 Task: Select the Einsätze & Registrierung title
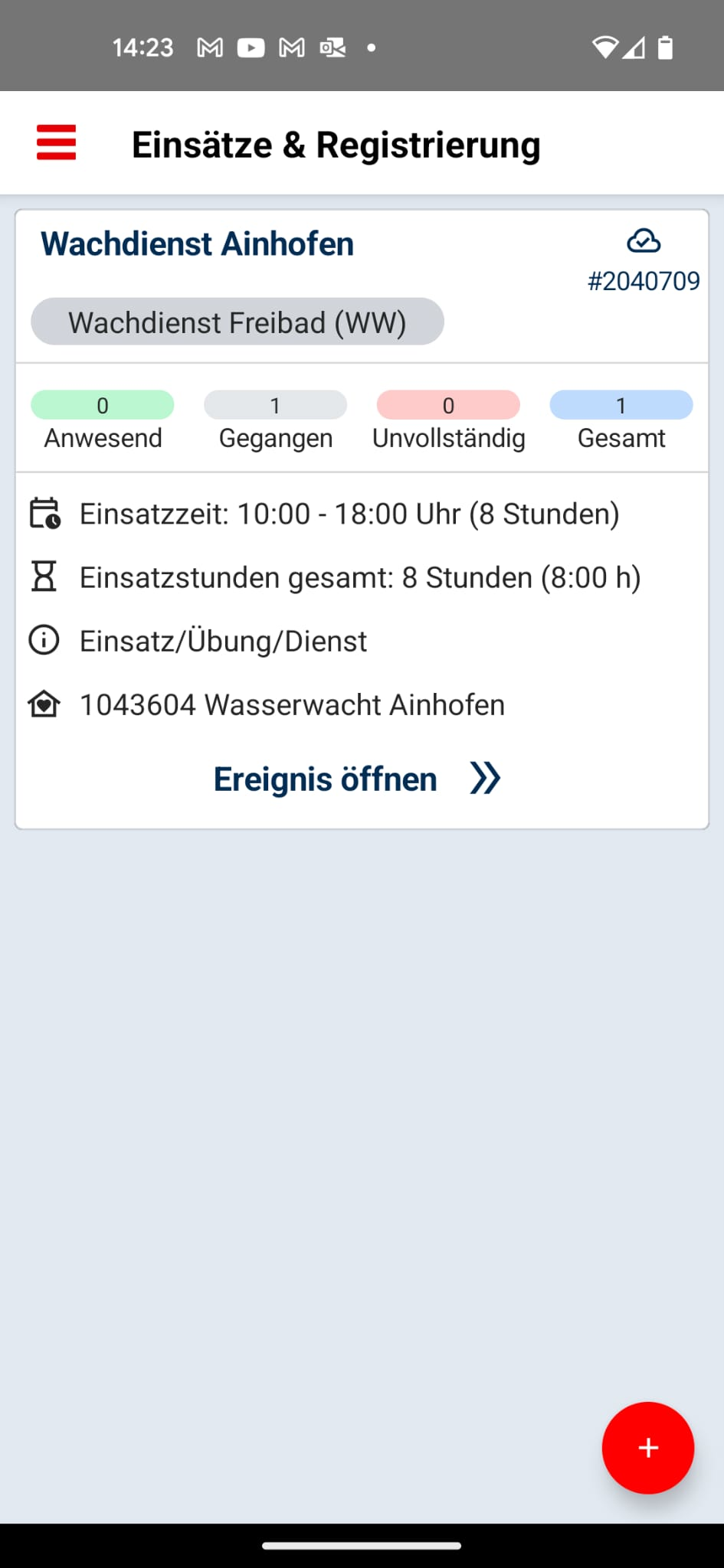(x=337, y=142)
